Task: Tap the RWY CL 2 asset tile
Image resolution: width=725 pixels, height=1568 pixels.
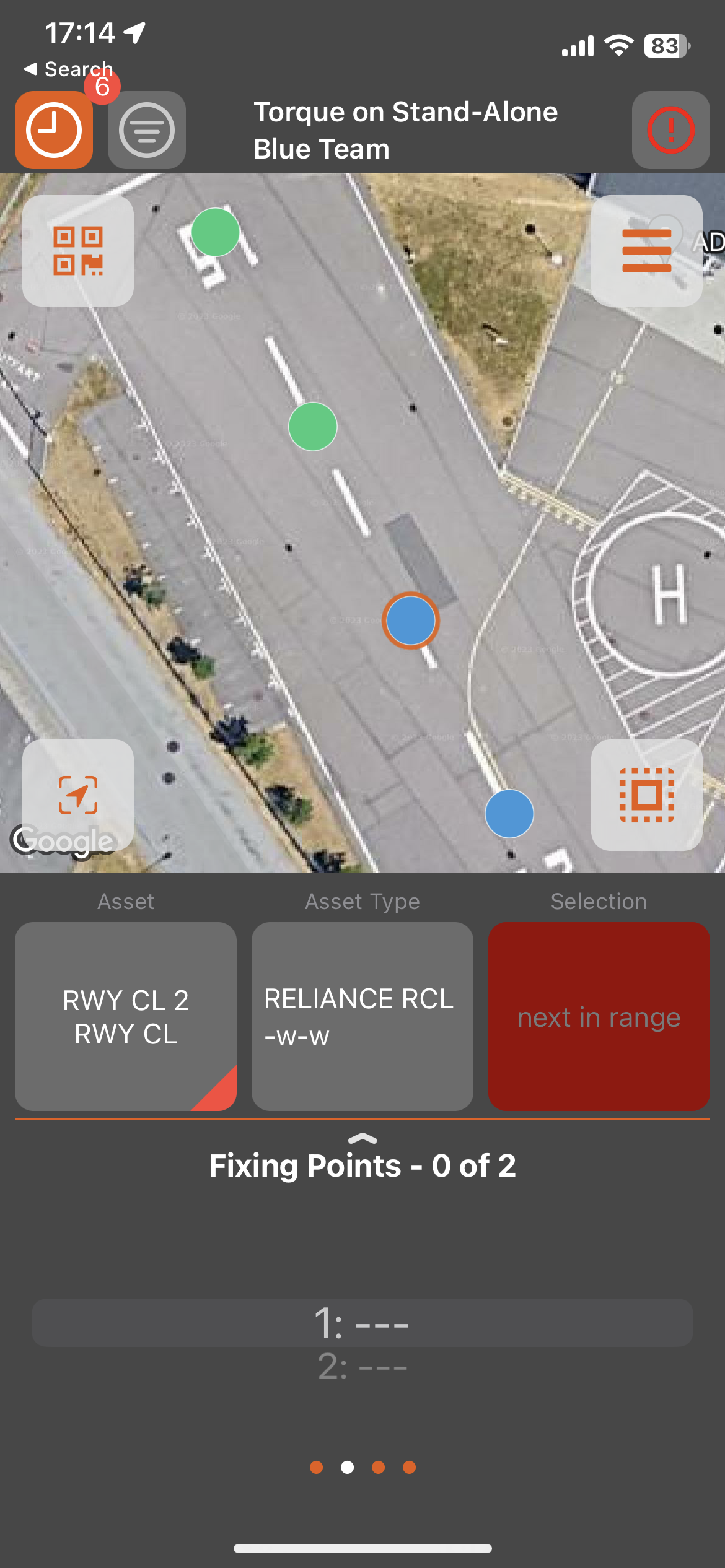Action: [126, 1016]
